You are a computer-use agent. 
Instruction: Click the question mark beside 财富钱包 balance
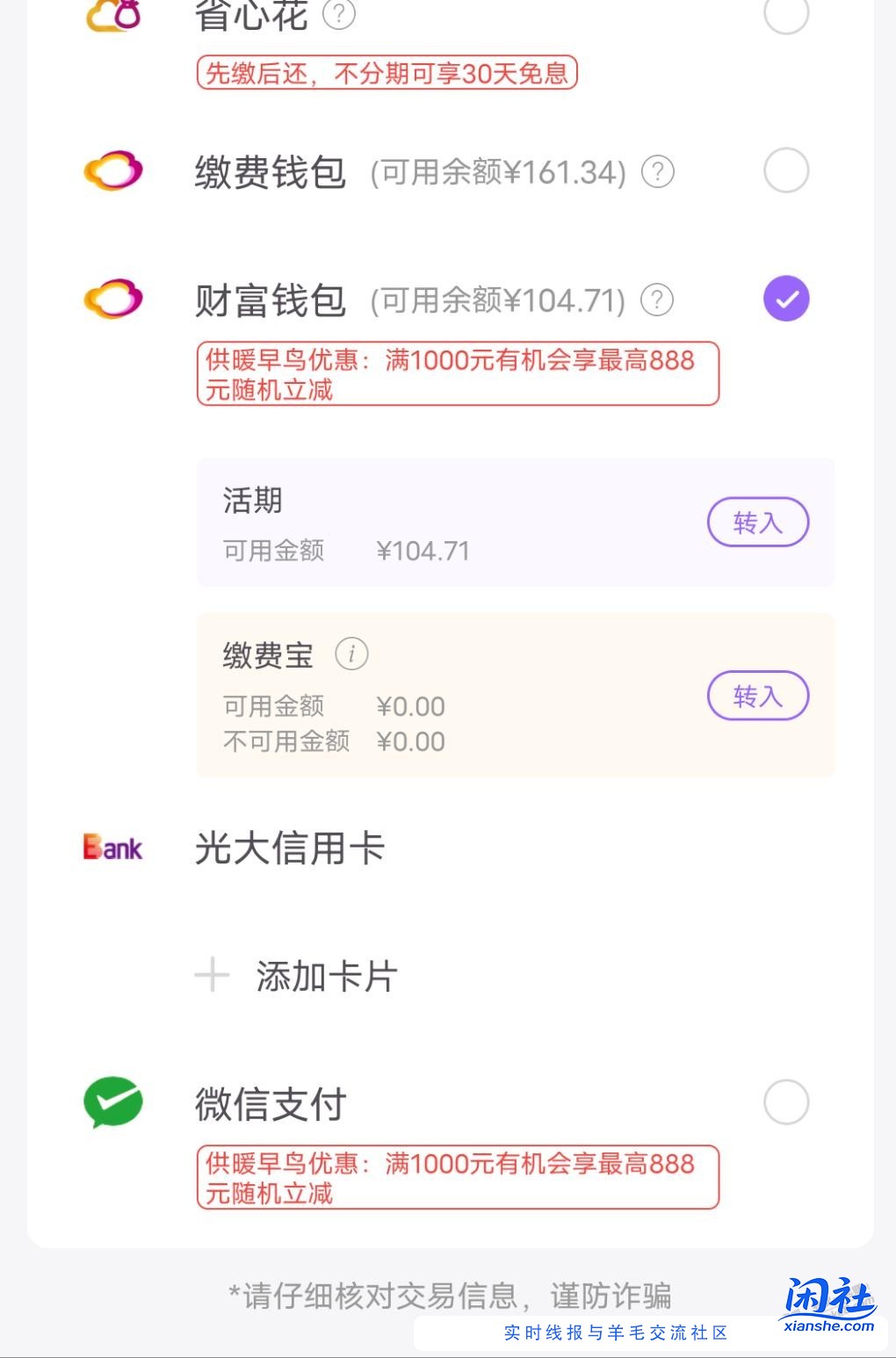pyautogui.click(x=656, y=300)
